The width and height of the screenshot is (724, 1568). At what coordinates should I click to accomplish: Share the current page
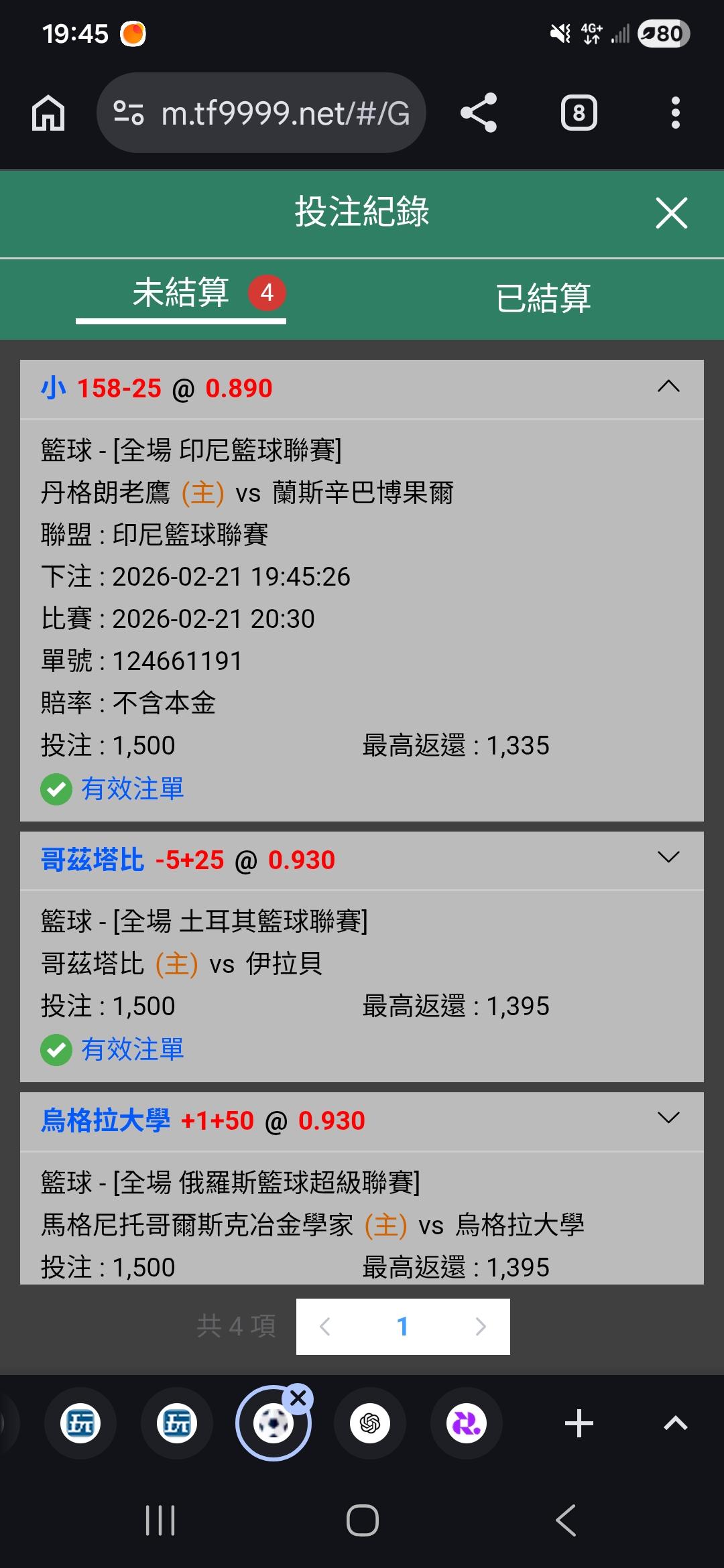pyautogui.click(x=479, y=113)
